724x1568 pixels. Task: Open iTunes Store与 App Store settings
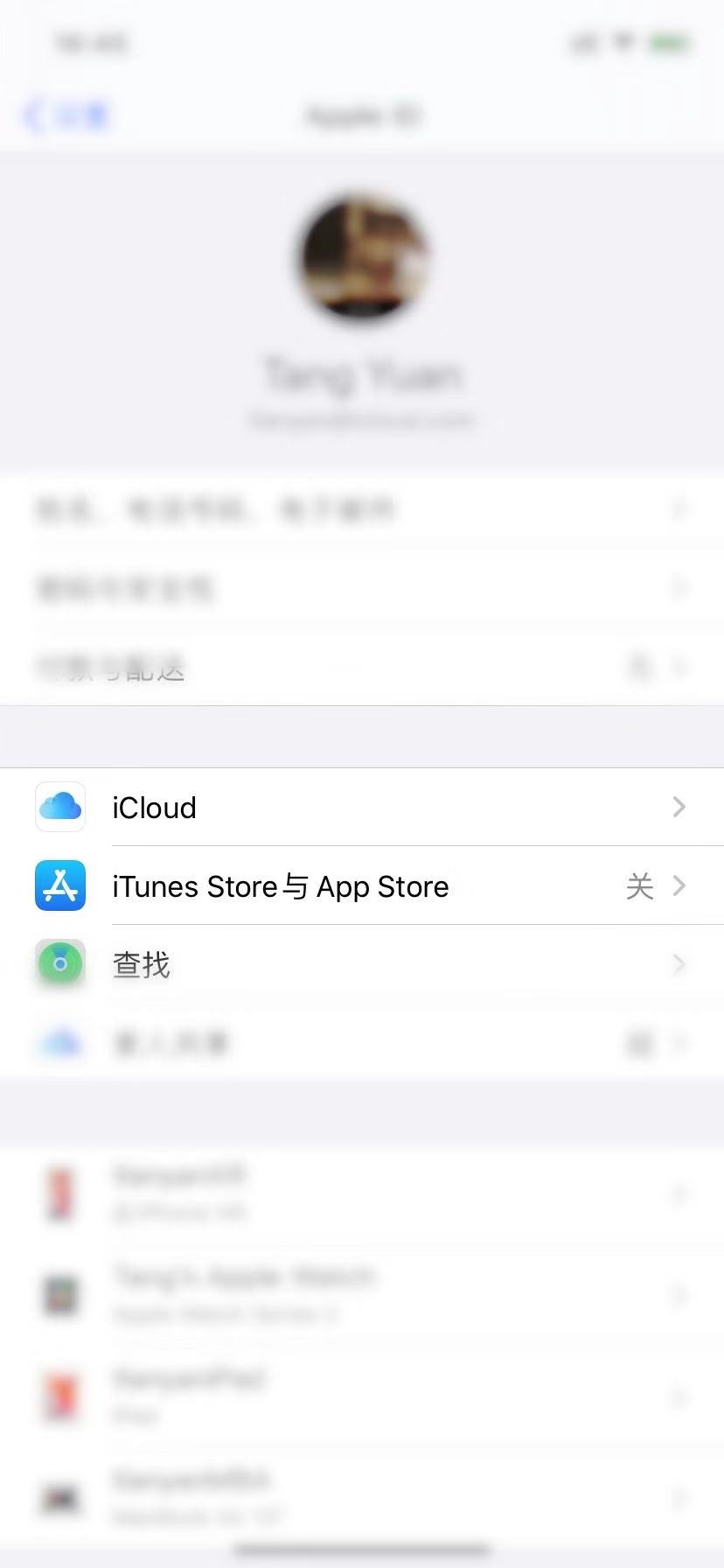tap(362, 886)
